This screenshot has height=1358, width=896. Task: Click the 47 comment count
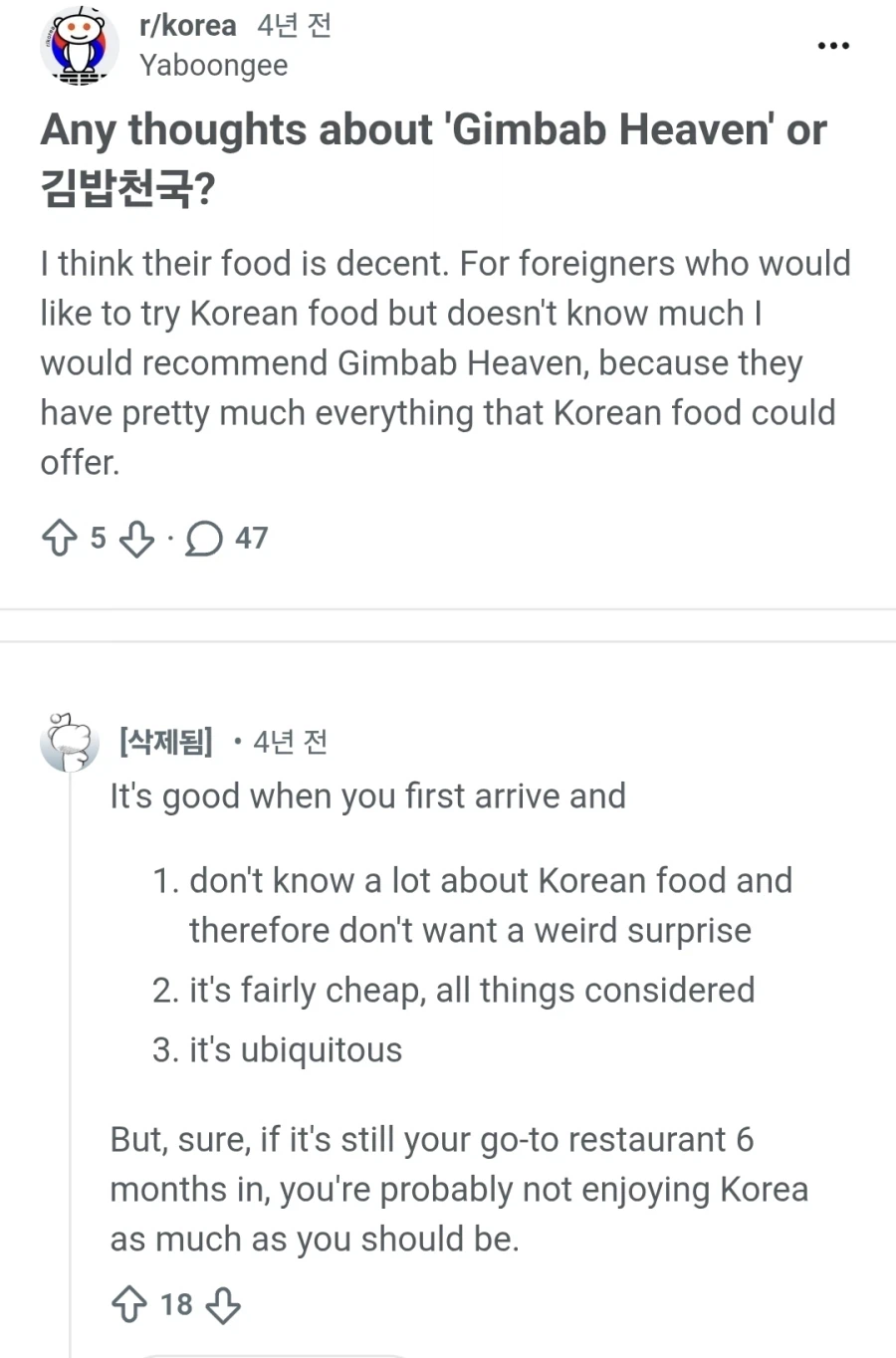[250, 539]
